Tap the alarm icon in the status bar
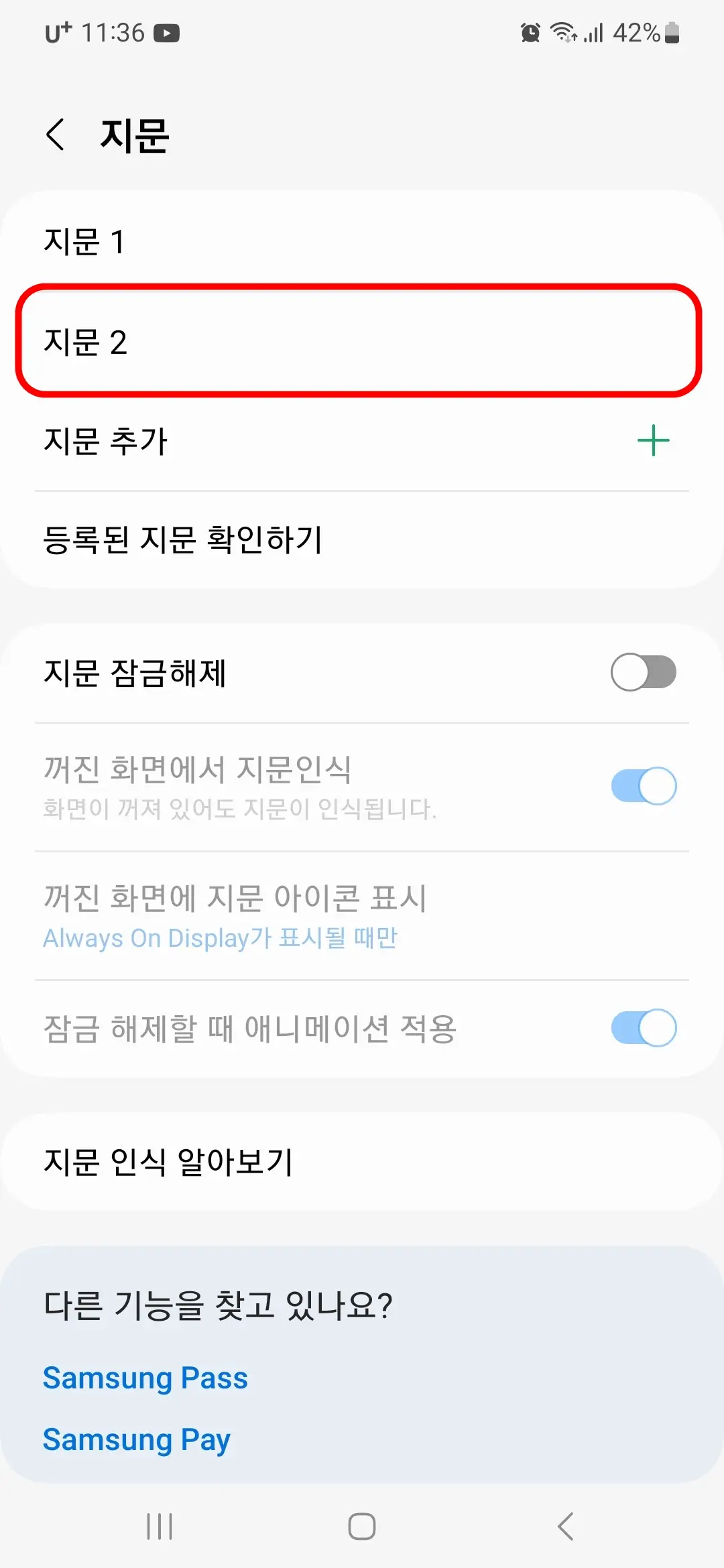Viewport: 724px width, 1568px height. (x=530, y=31)
